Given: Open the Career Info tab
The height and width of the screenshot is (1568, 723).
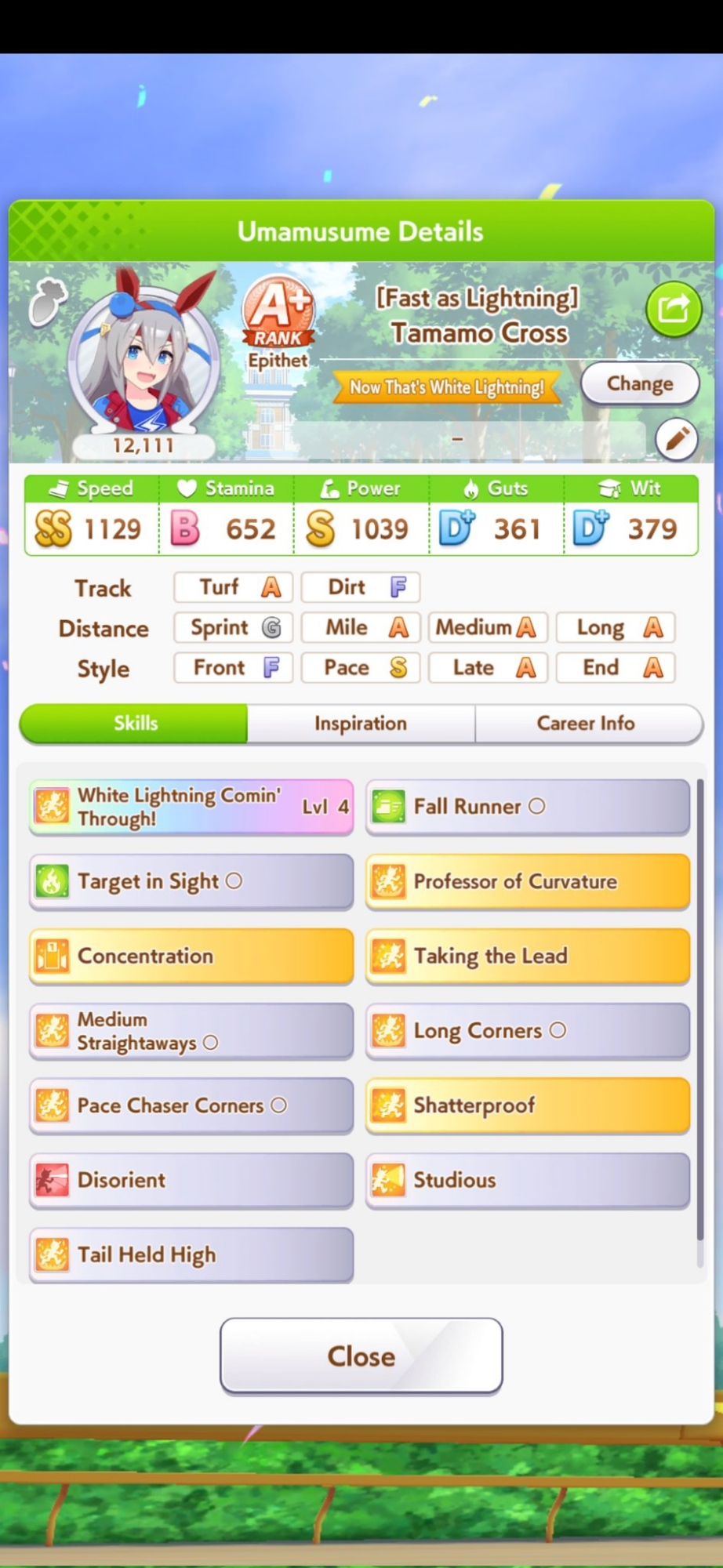Looking at the screenshot, I should click(586, 723).
